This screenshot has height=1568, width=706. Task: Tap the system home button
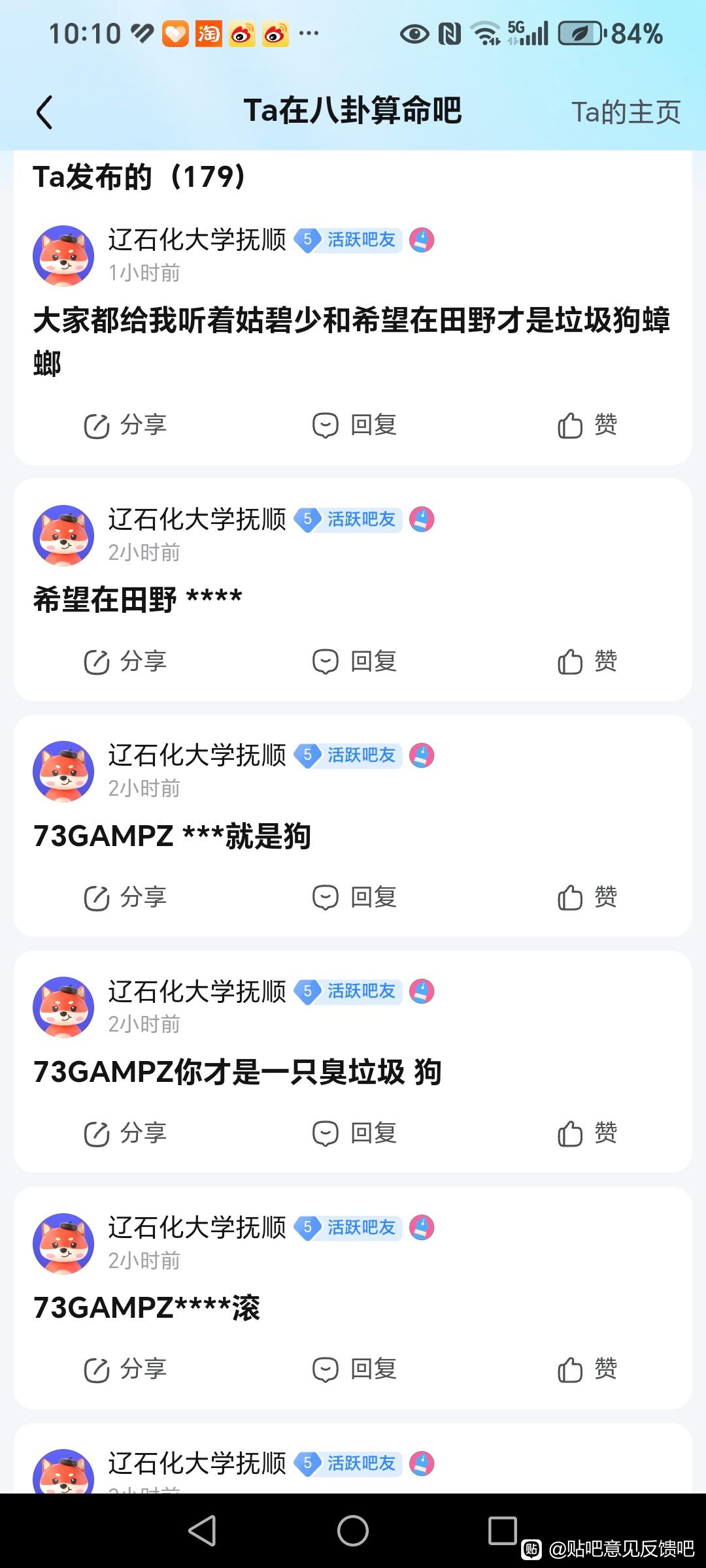353,1530
